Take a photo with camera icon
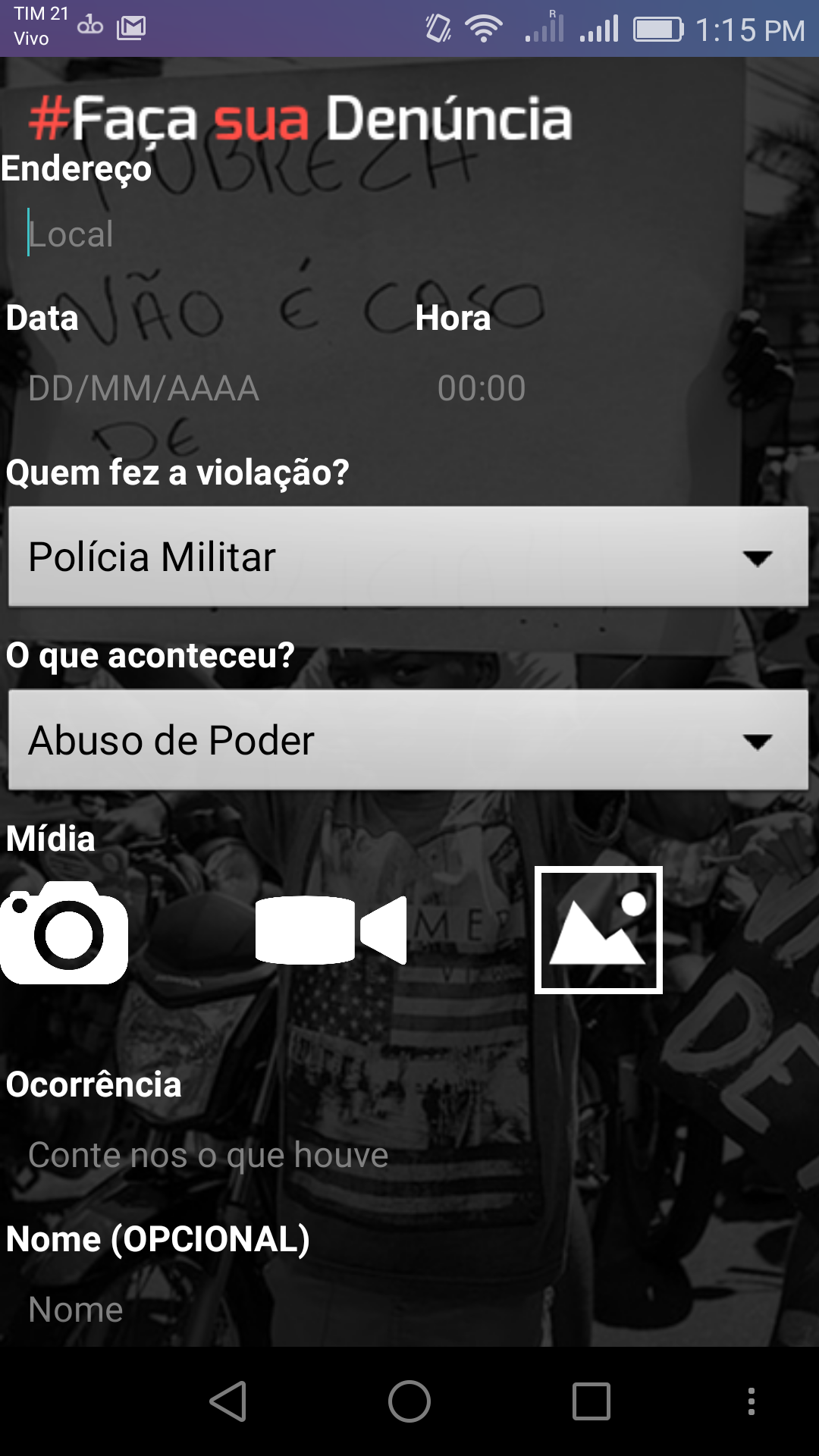This screenshot has height=1456, width=819. click(64, 932)
